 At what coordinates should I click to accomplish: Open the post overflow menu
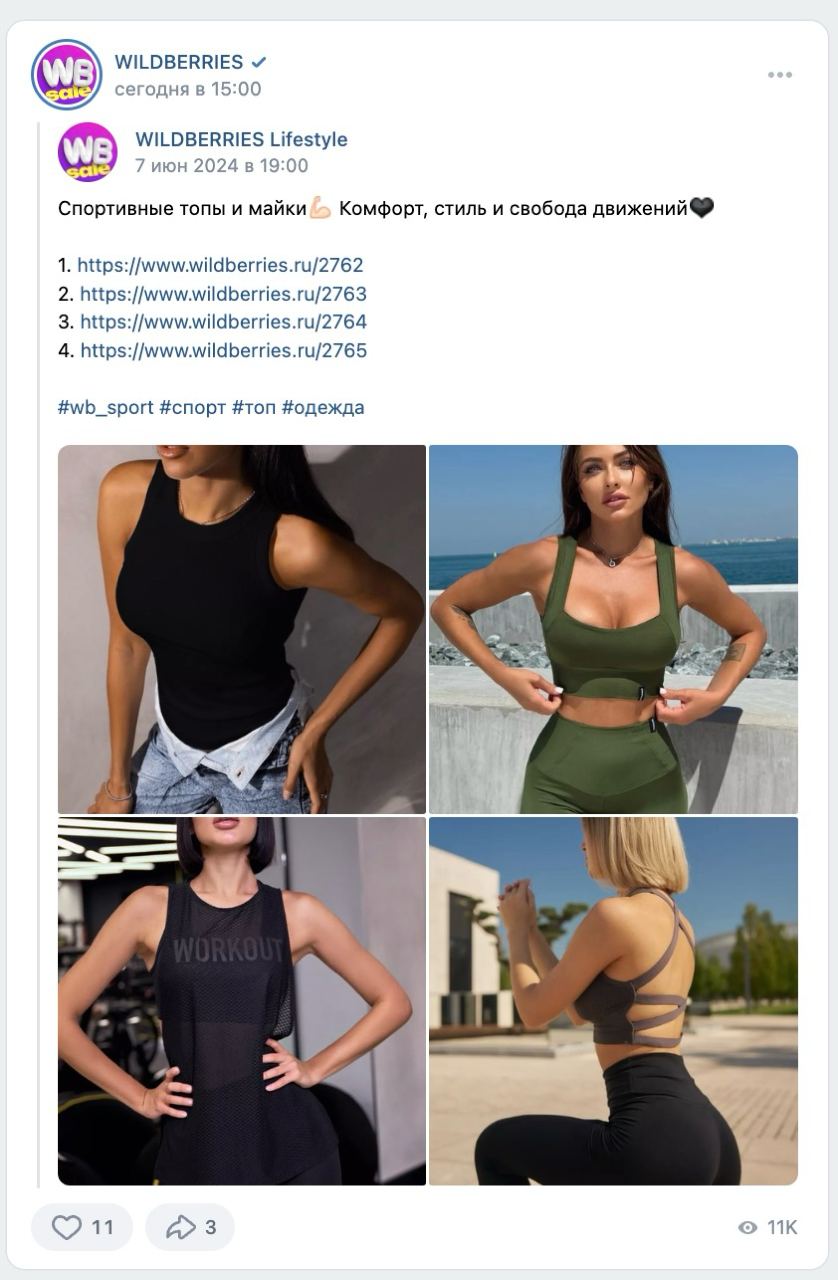(x=780, y=75)
